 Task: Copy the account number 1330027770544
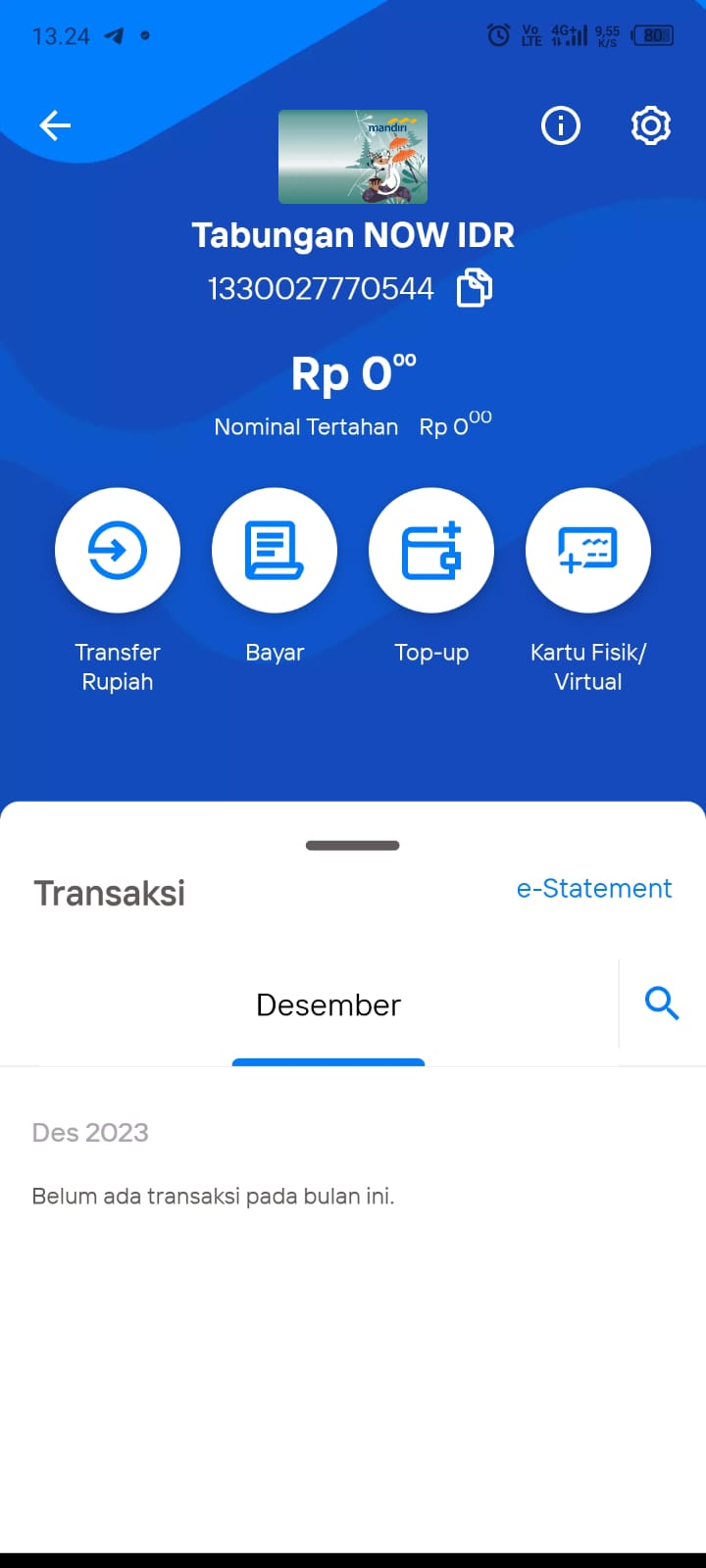[475, 289]
